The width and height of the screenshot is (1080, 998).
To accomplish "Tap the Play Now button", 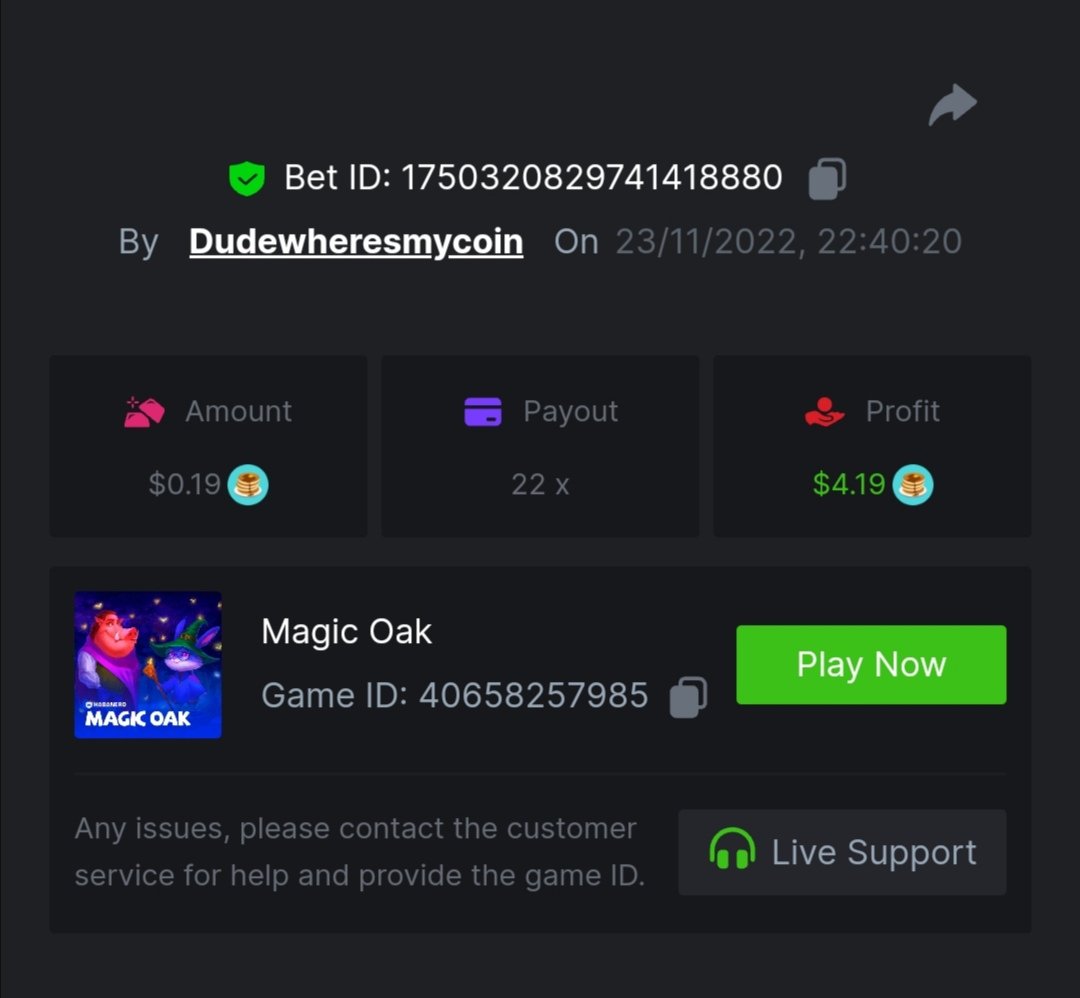I will [x=871, y=665].
